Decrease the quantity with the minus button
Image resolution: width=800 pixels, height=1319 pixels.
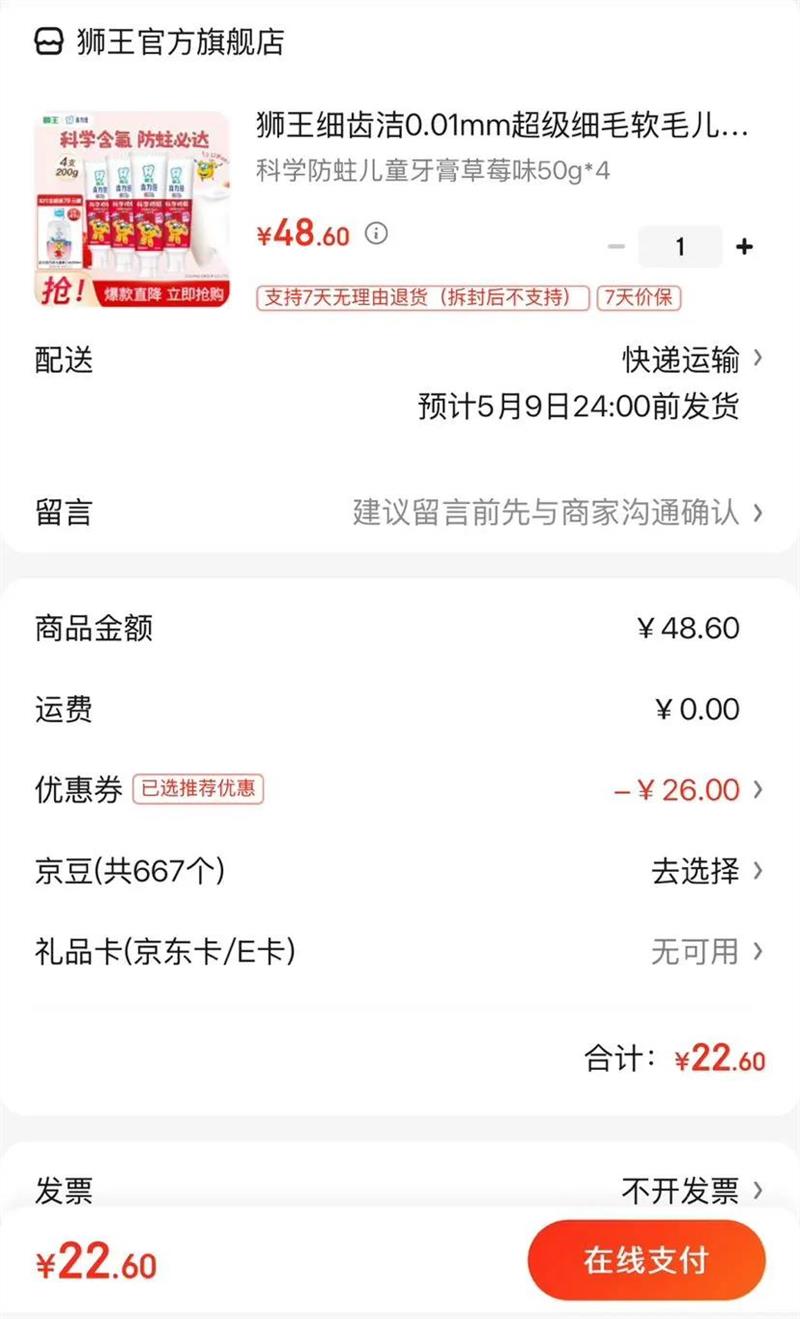click(x=616, y=247)
